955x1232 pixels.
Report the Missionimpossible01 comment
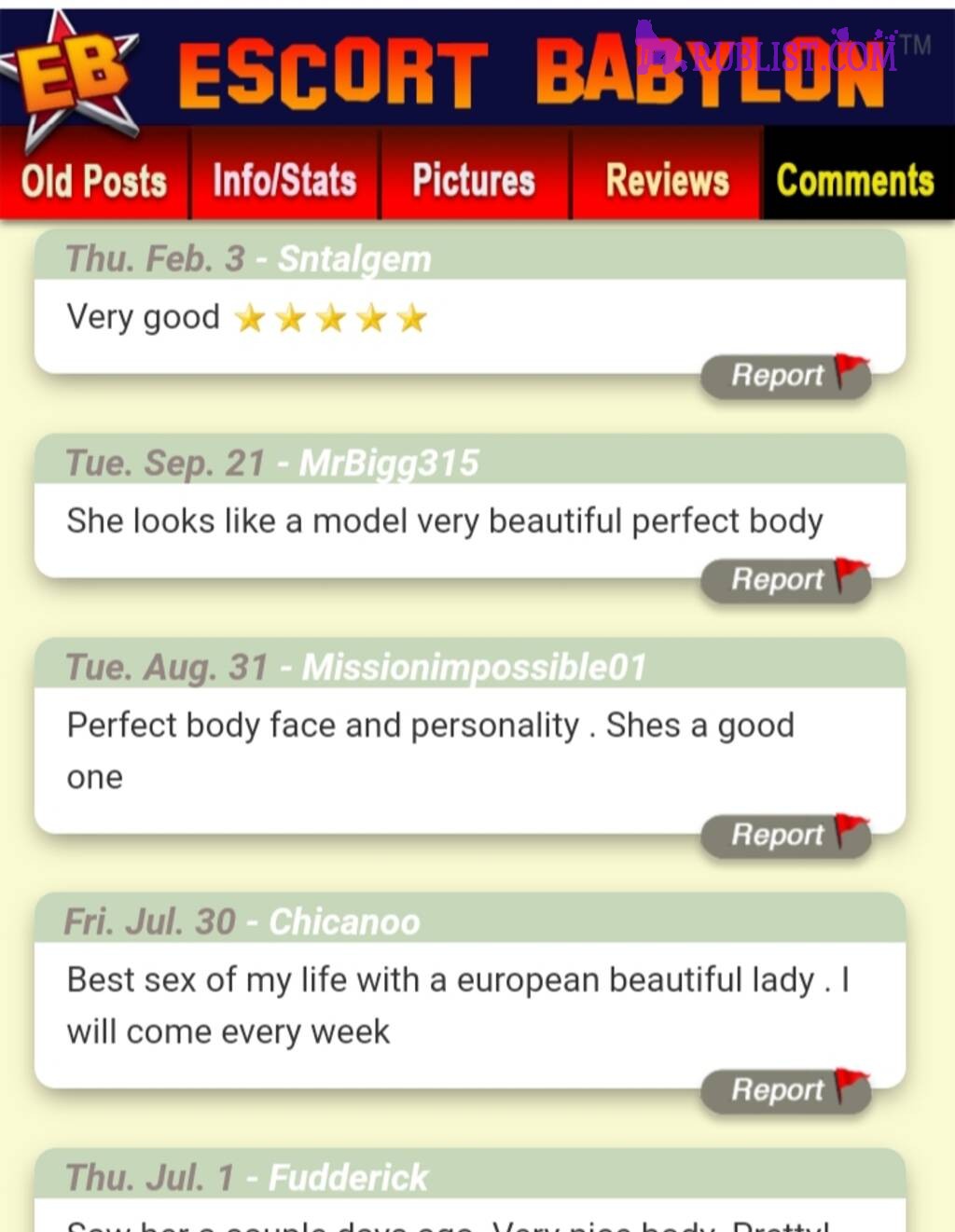pos(785,835)
